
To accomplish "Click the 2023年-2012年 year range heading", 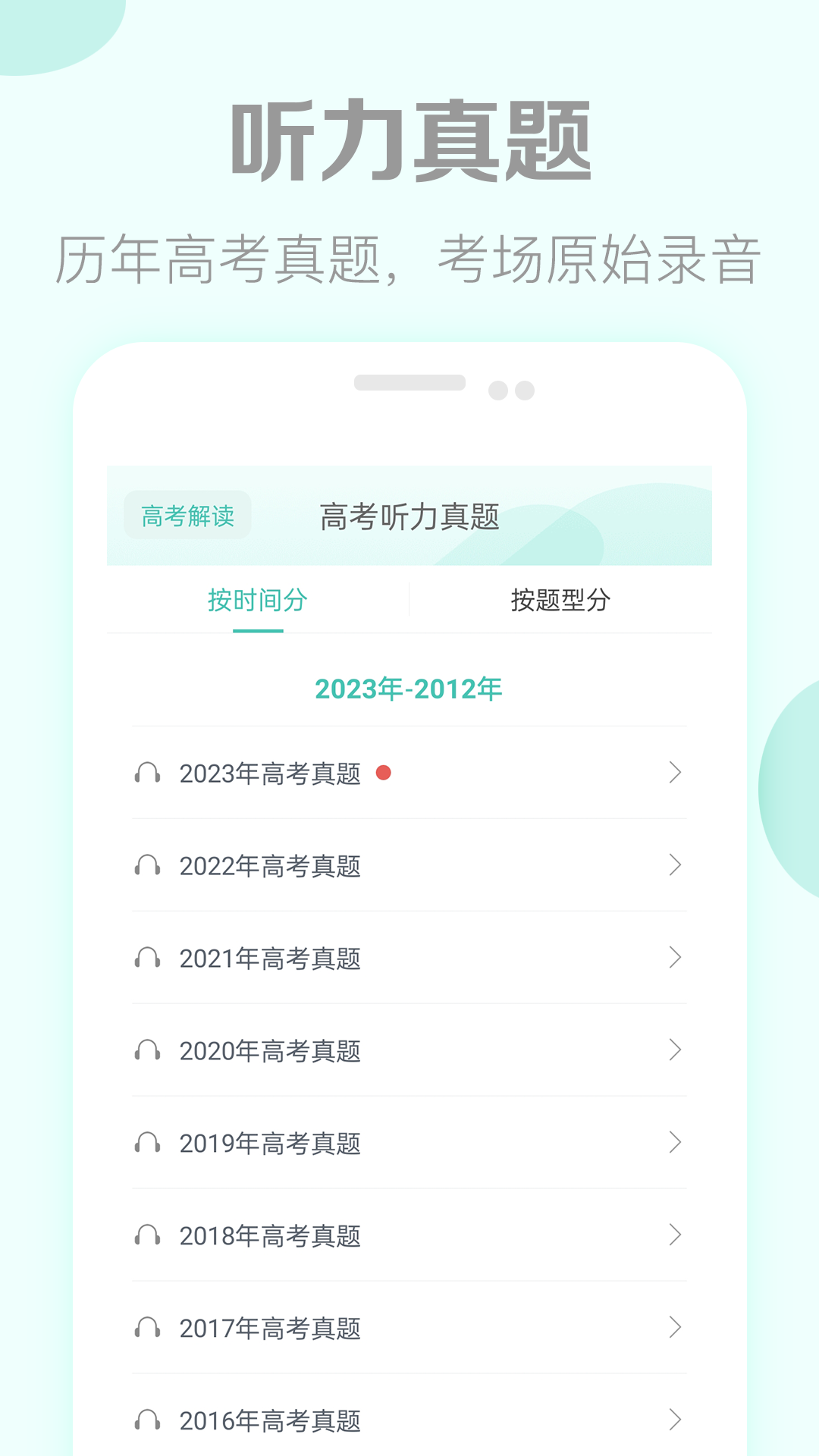I will pyautogui.click(x=409, y=689).
